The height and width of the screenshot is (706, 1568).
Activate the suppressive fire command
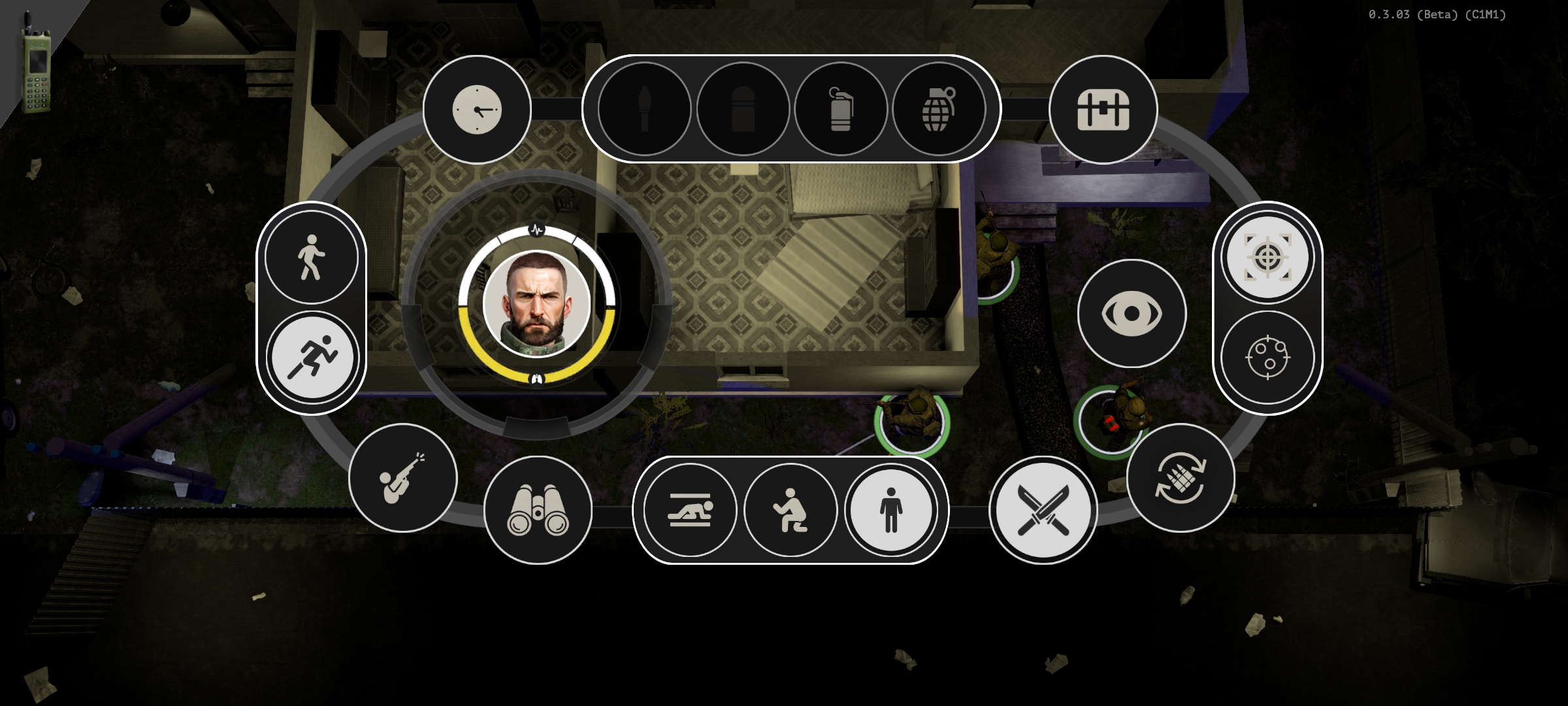403,478
